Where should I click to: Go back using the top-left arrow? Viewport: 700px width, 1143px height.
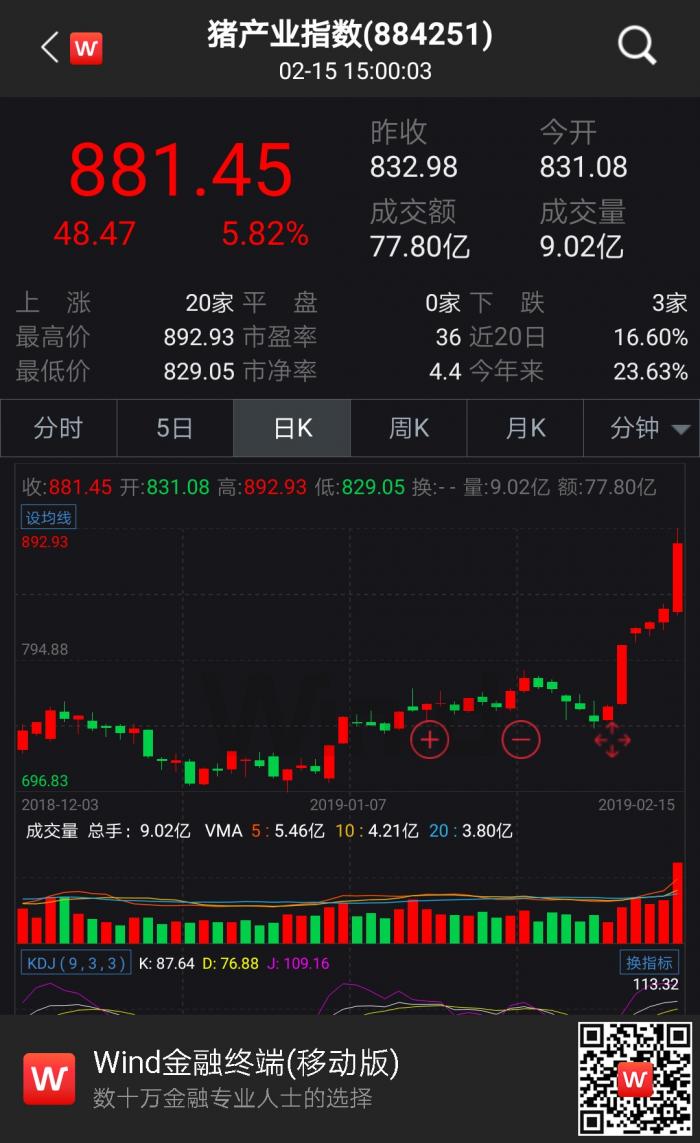coord(50,47)
